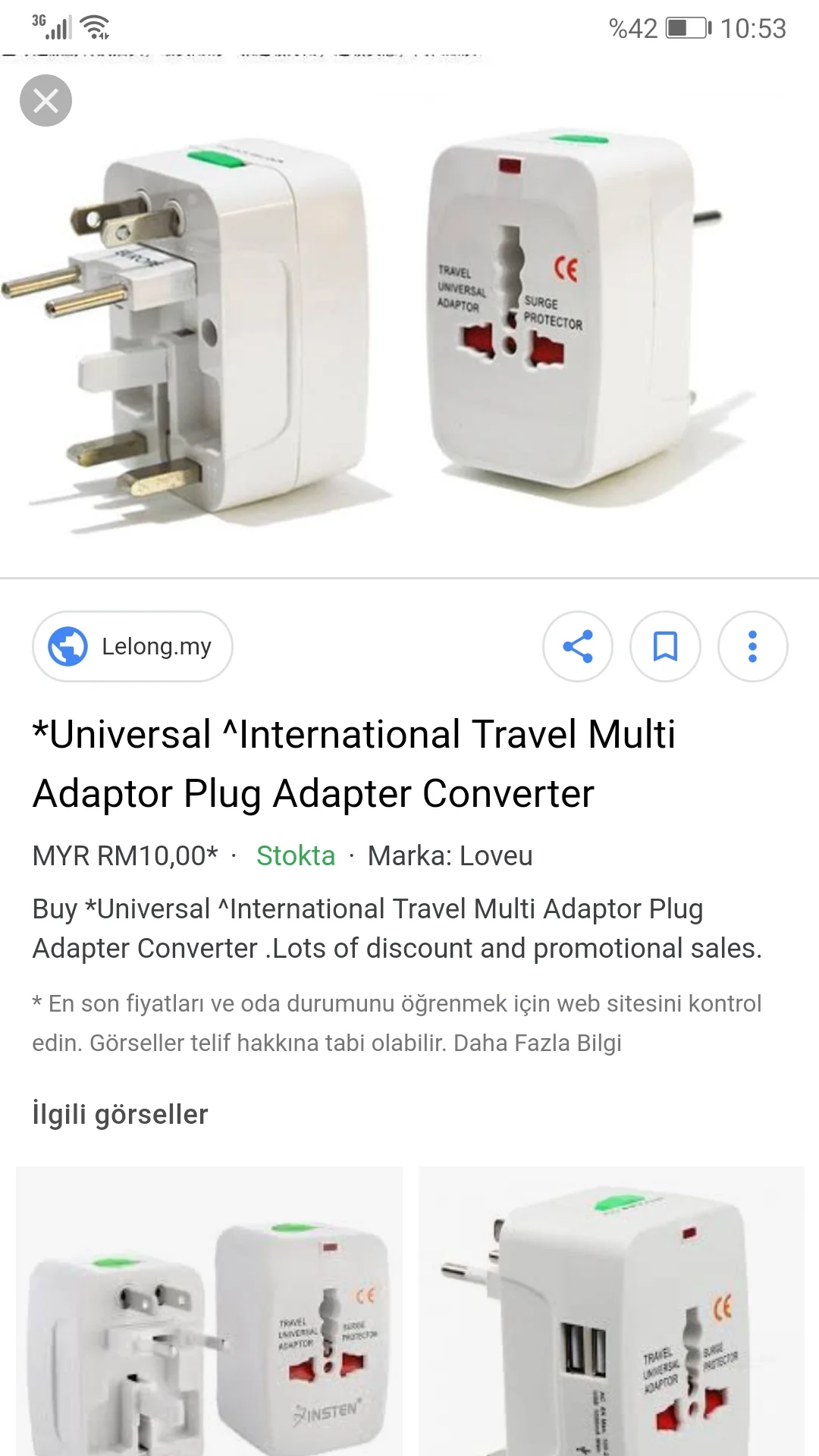Open related image of adapter with USB ports
819x1456 pixels.
(611, 1310)
